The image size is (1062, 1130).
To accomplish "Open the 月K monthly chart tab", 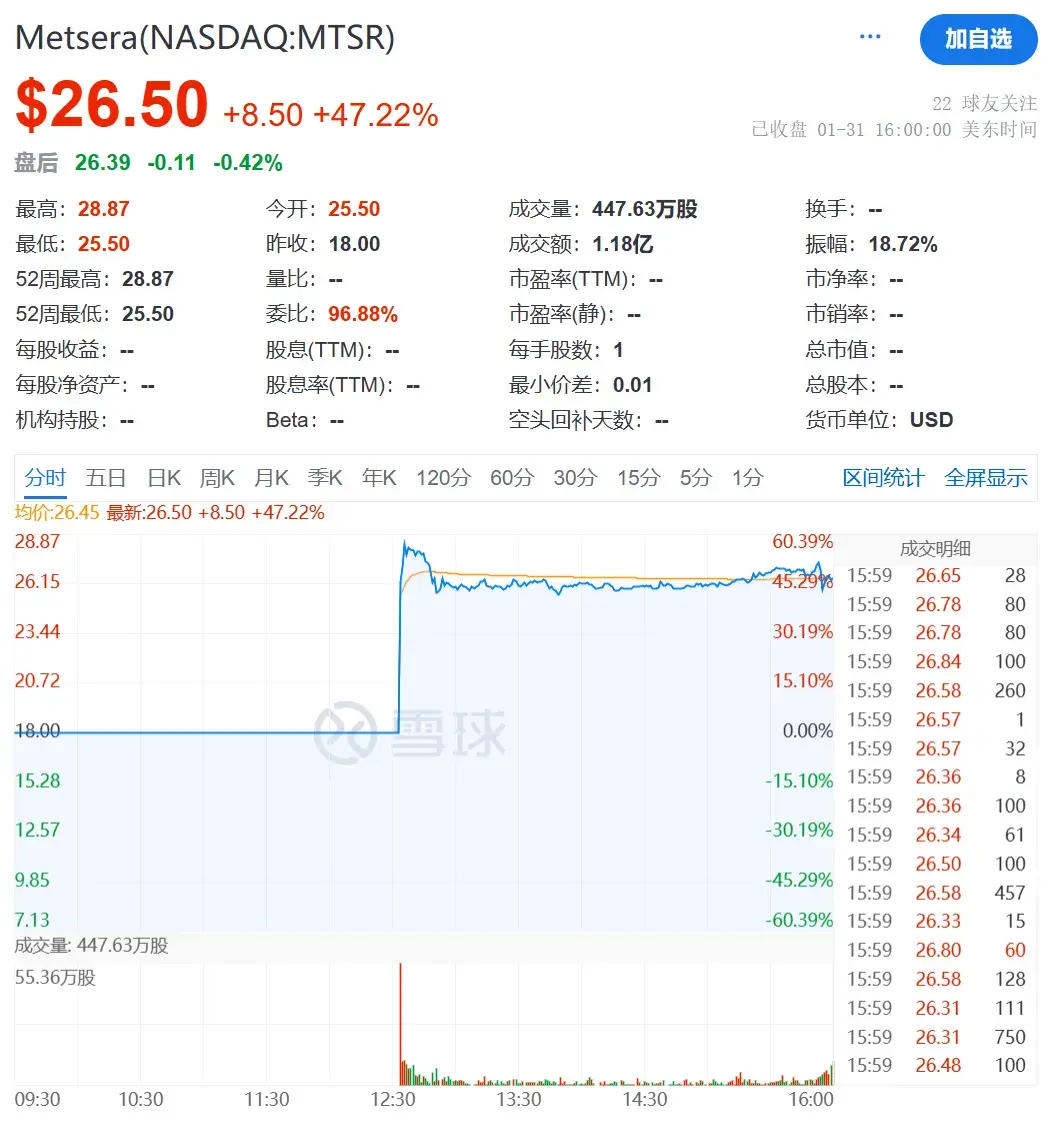I will tap(271, 478).
